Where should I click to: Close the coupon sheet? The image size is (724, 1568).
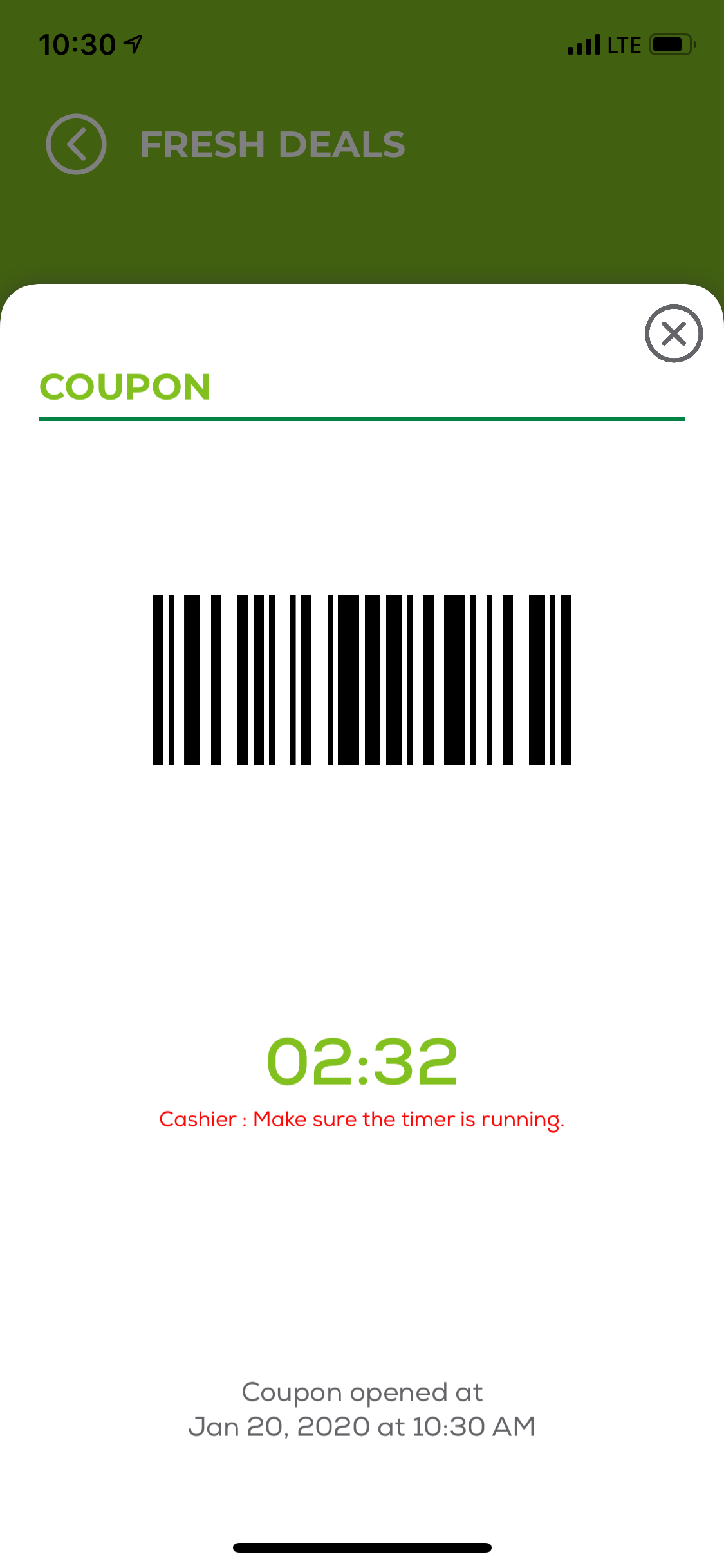[x=673, y=333]
